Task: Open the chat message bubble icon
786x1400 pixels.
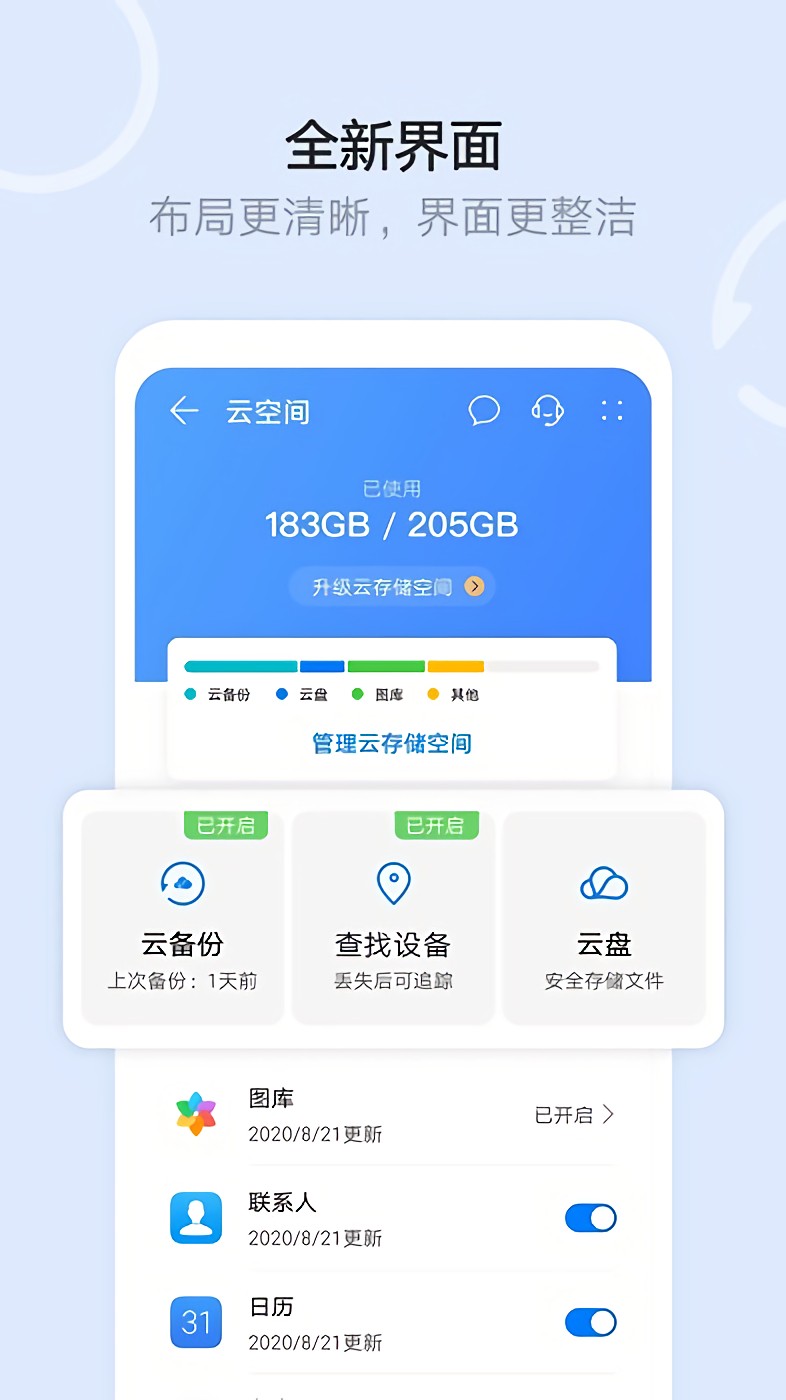Action: tap(485, 411)
